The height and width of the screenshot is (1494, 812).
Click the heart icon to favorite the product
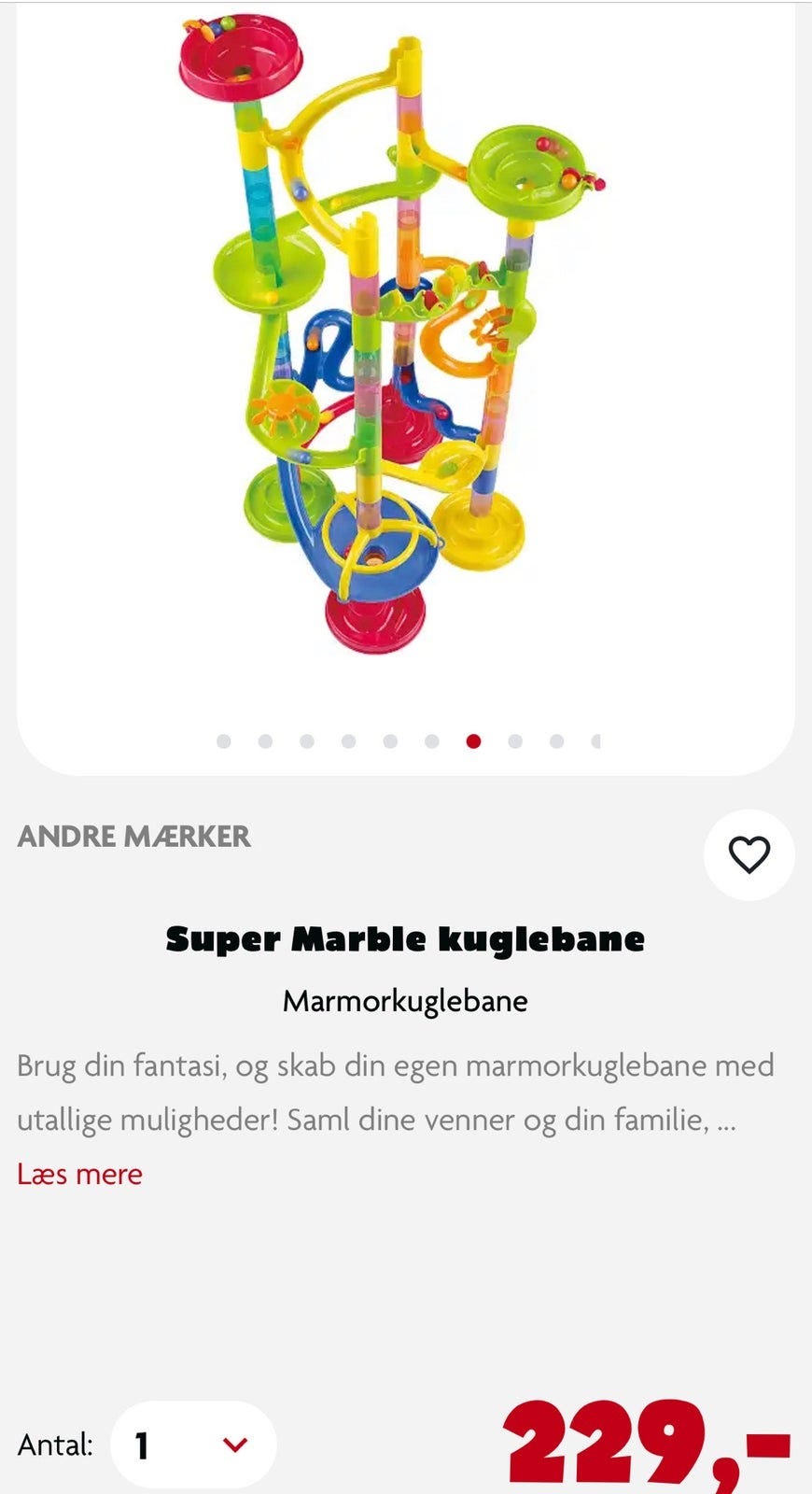pos(749,855)
